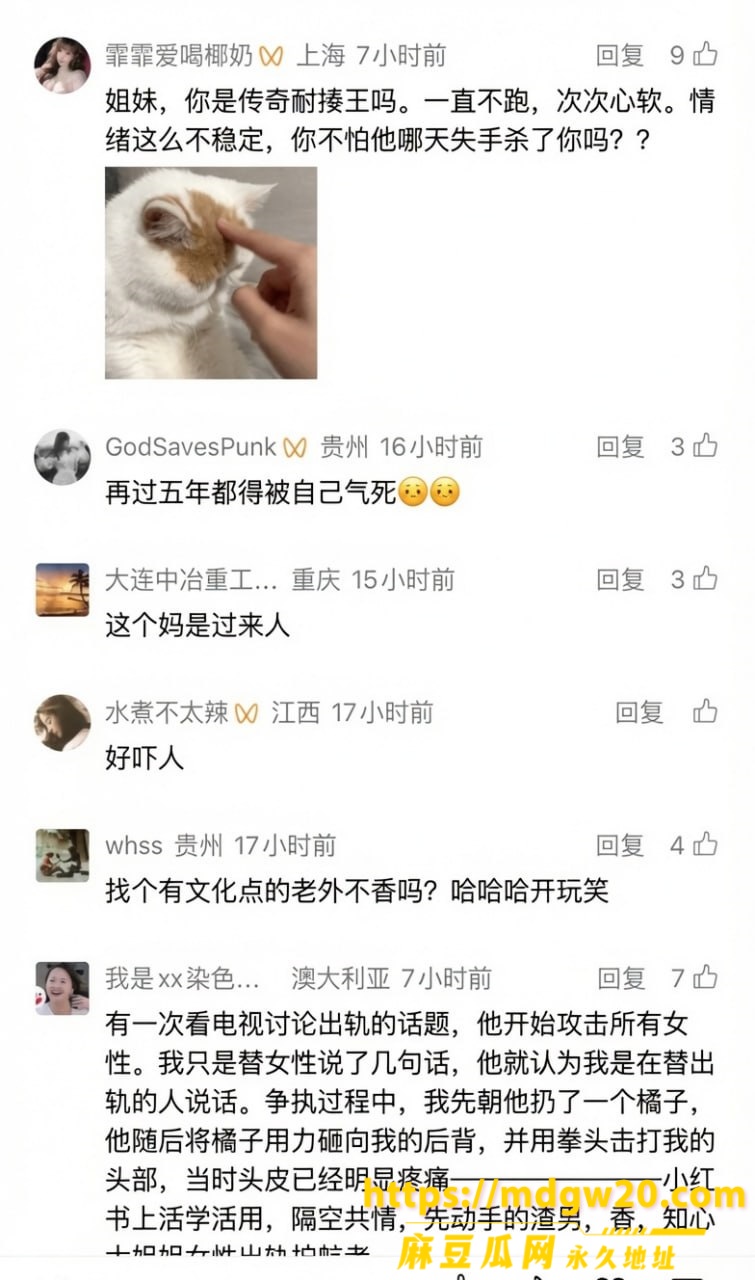This screenshot has width=755, height=1280.
Task: Open 水煮不太辣's avatar
Action: [x=62, y=722]
